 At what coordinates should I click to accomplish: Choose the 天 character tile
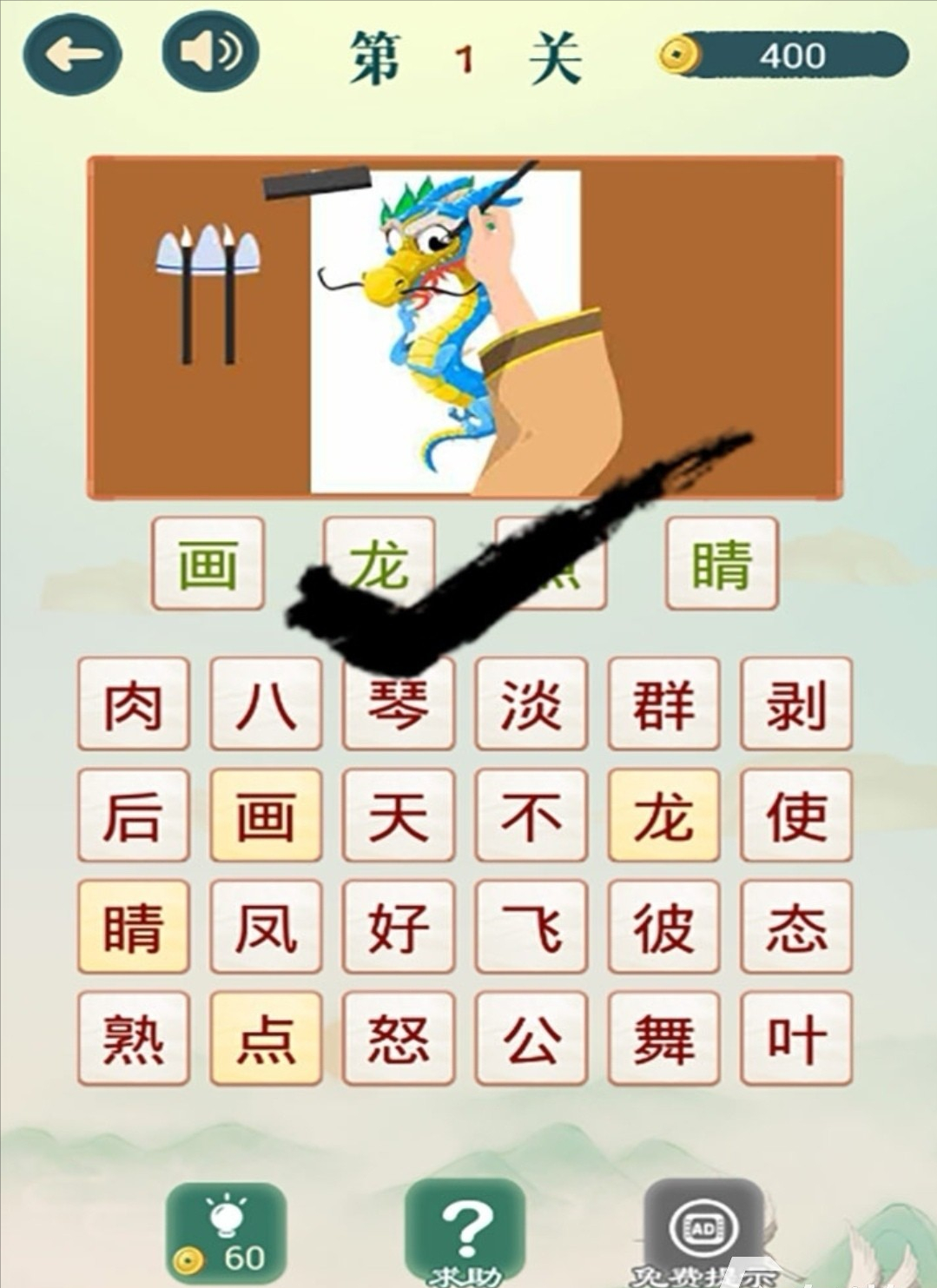[x=399, y=815]
